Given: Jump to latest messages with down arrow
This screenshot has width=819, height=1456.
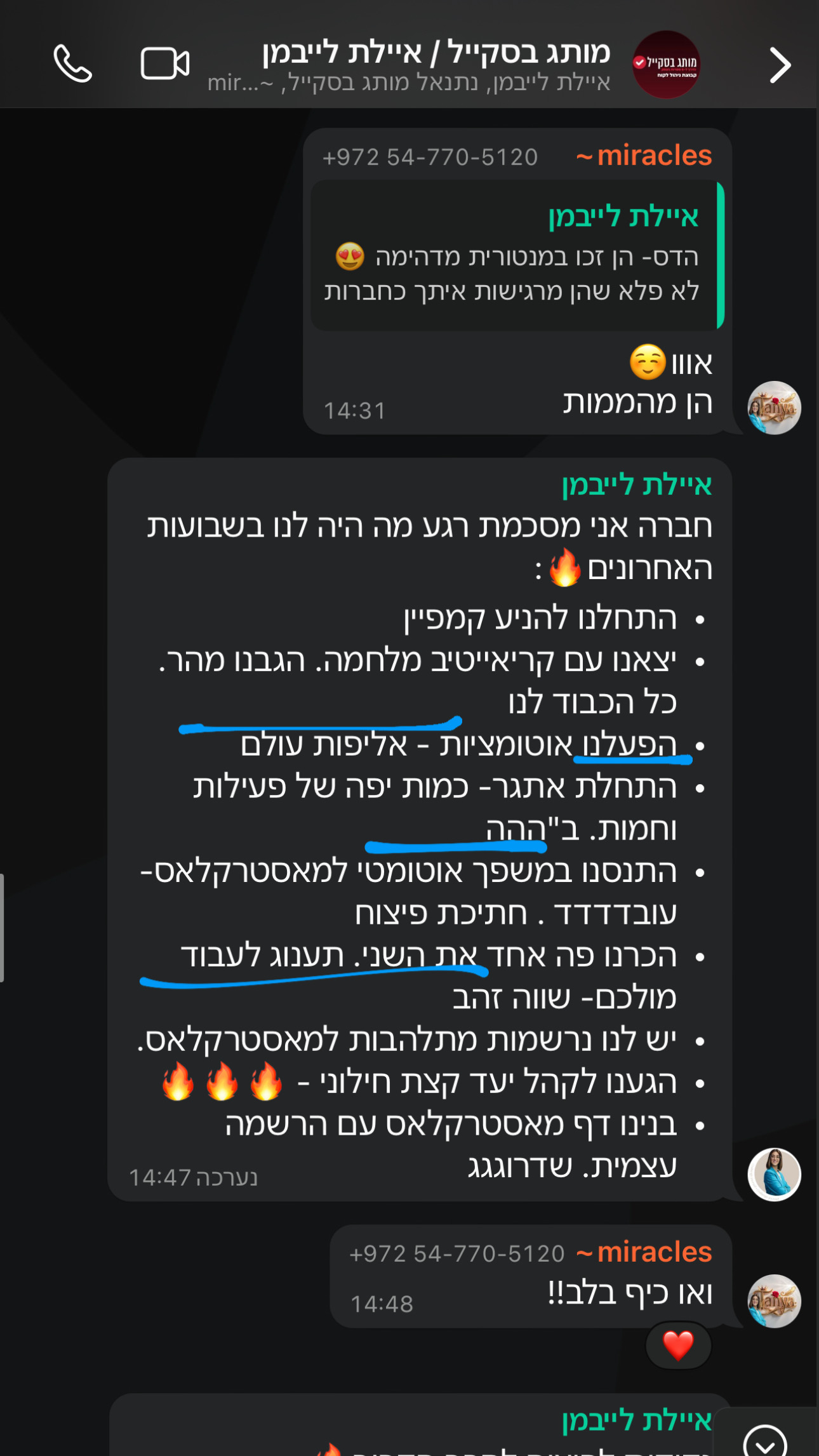Looking at the screenshot, I should 765,1443.
